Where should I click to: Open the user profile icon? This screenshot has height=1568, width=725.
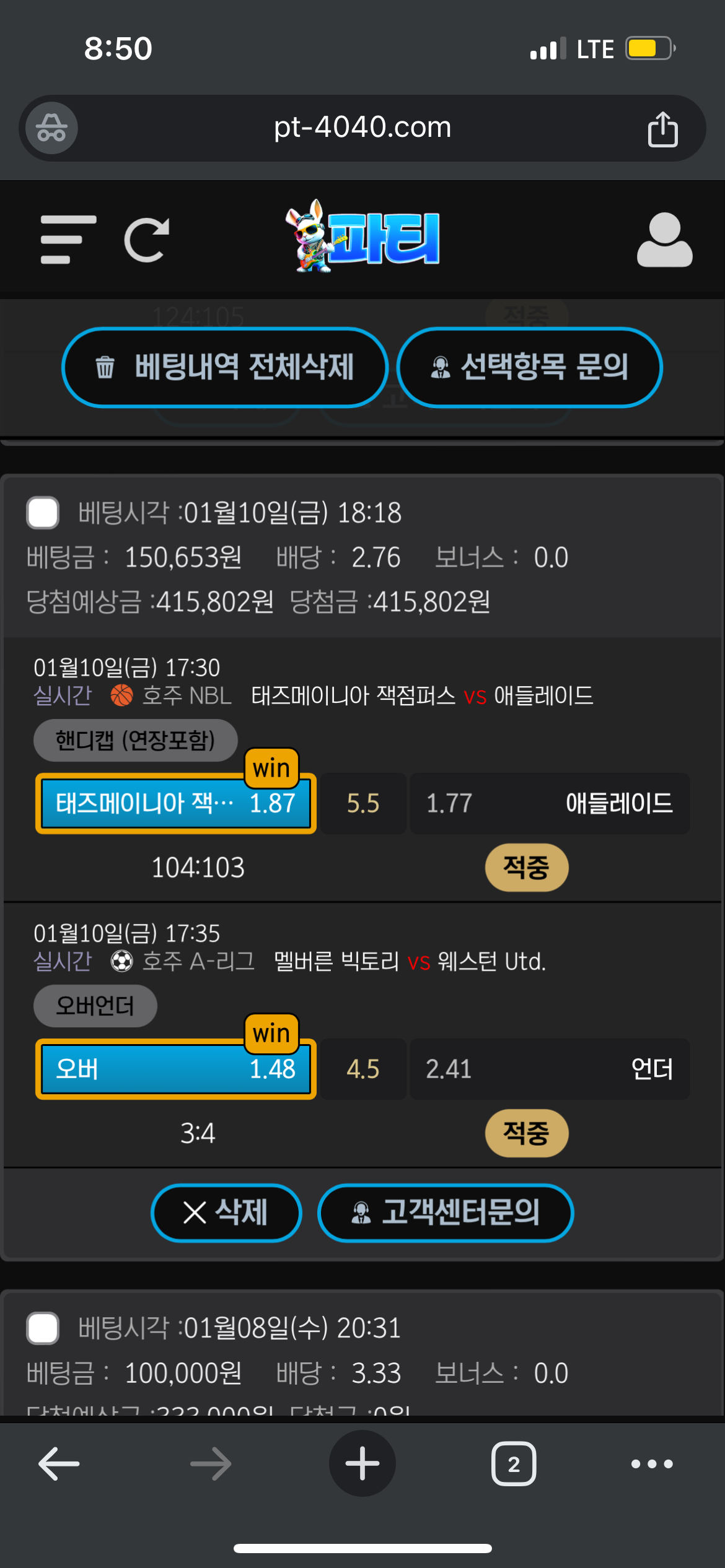[x=664, y=240]
